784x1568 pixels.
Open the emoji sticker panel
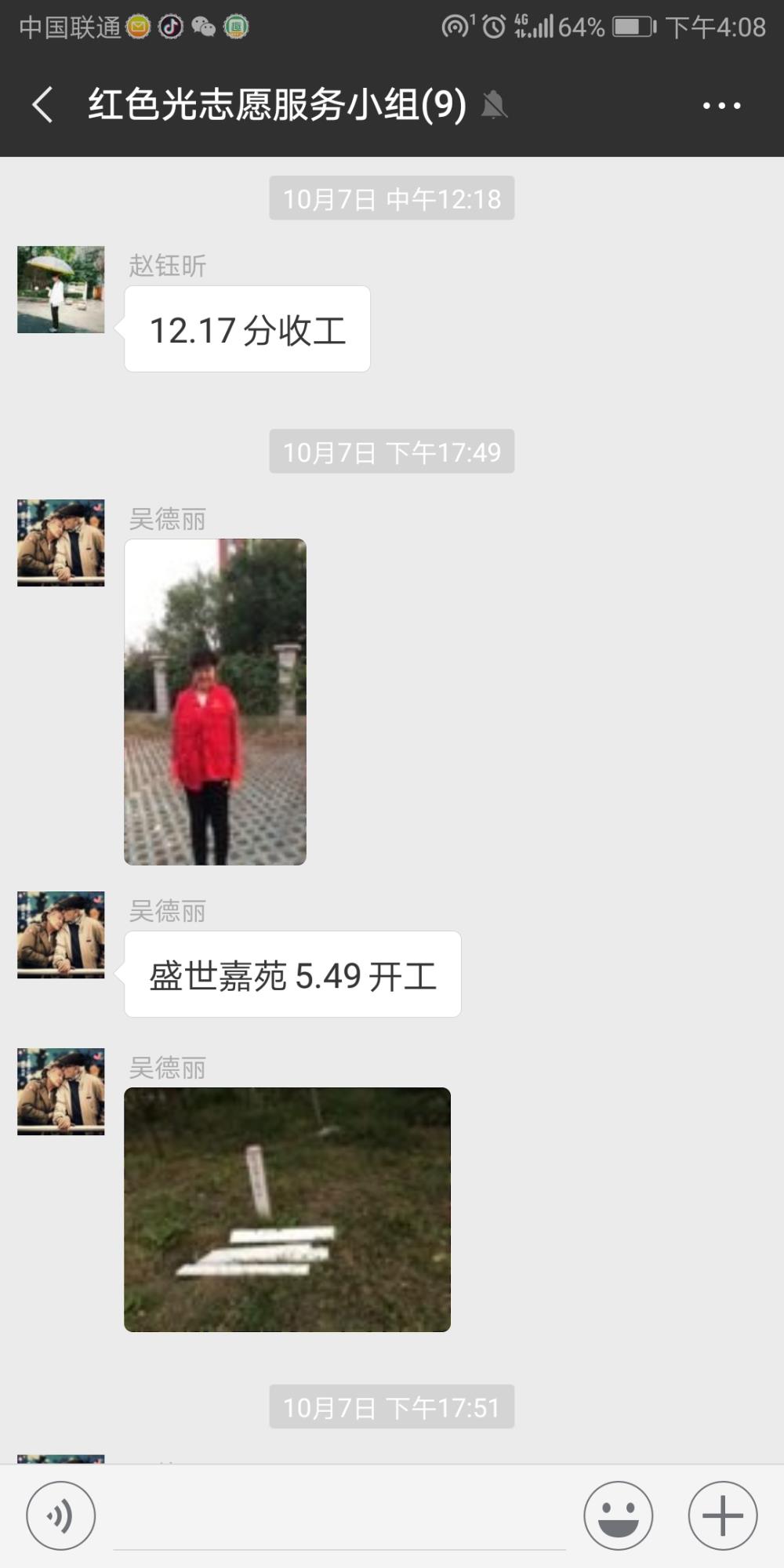click(618, 1515)
